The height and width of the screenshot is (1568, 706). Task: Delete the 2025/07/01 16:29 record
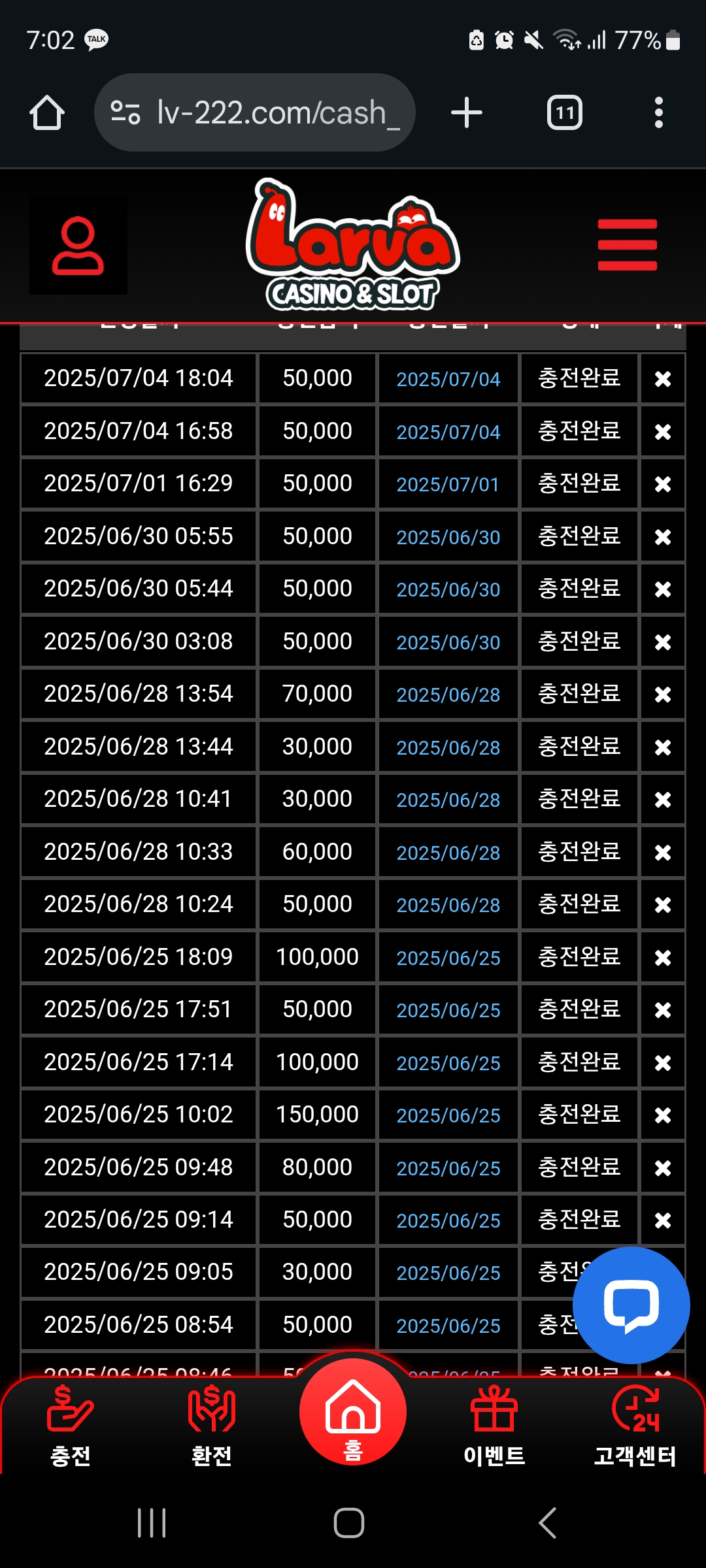(663, 484)
